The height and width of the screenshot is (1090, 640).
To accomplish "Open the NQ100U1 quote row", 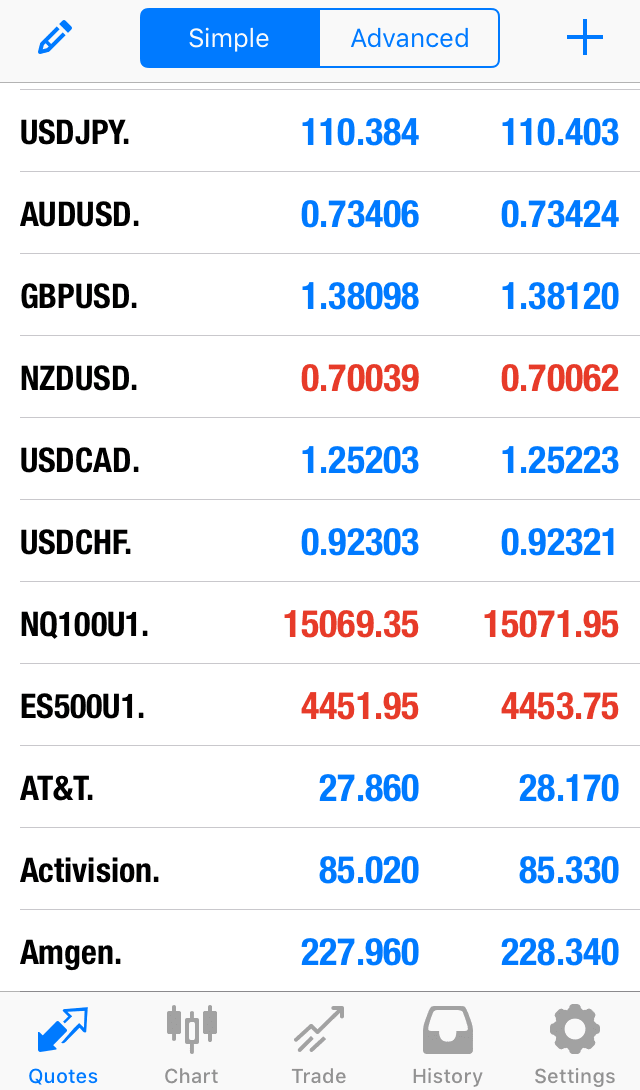I will point(320,624).
